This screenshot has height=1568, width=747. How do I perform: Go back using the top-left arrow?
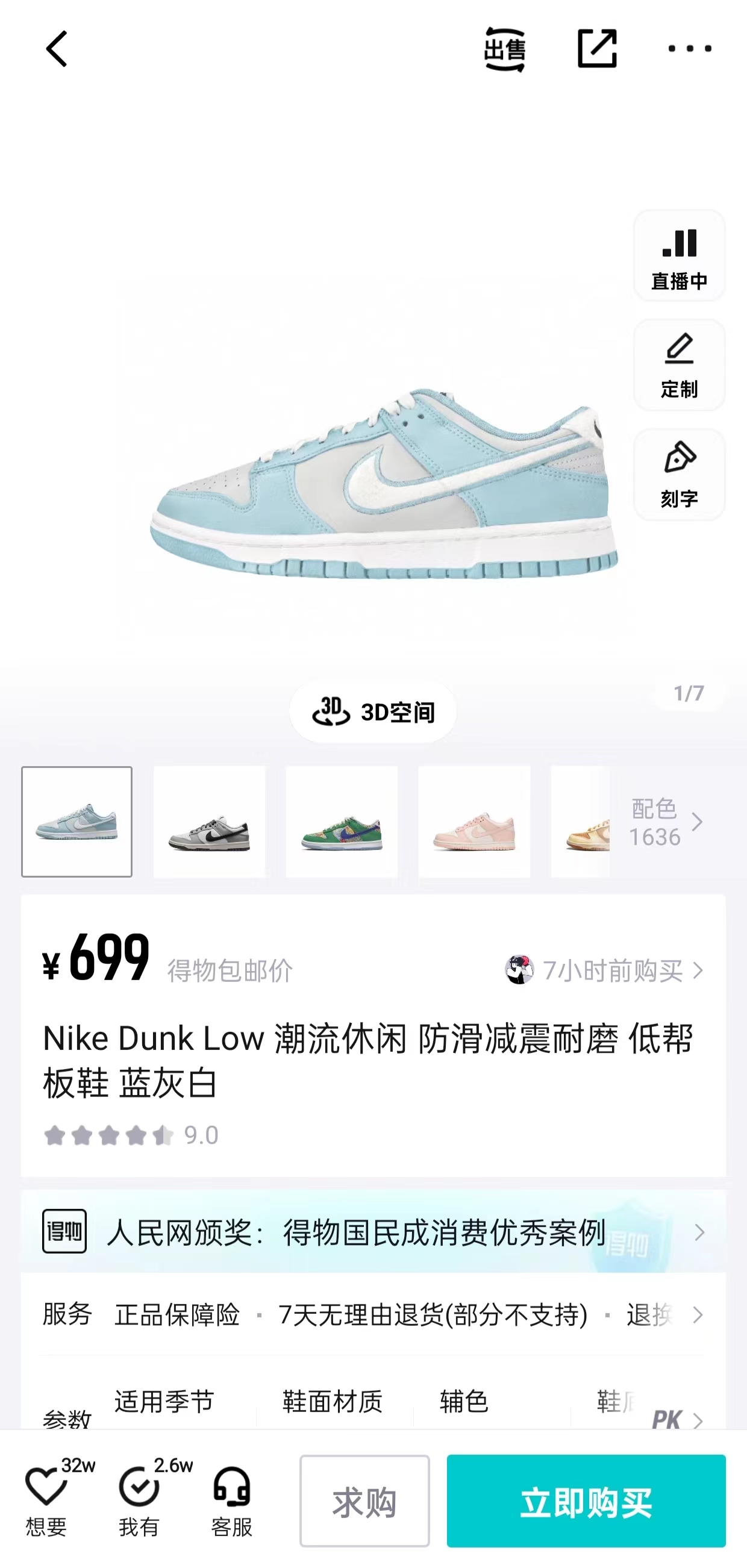point(57,49)
